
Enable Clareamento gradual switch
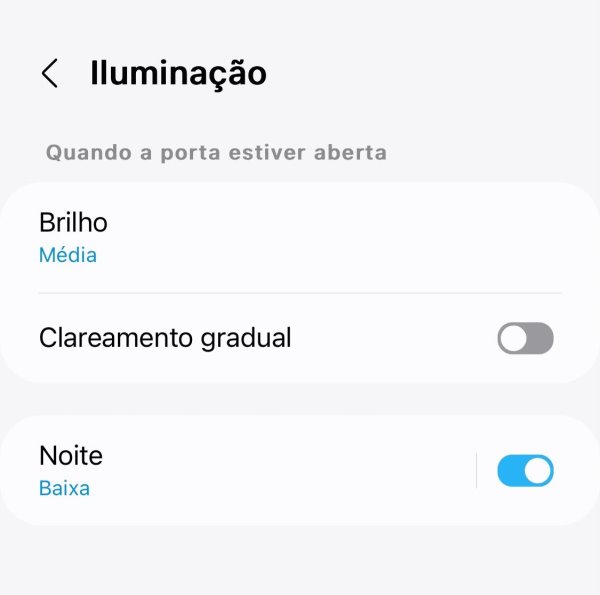pos(525,338)
